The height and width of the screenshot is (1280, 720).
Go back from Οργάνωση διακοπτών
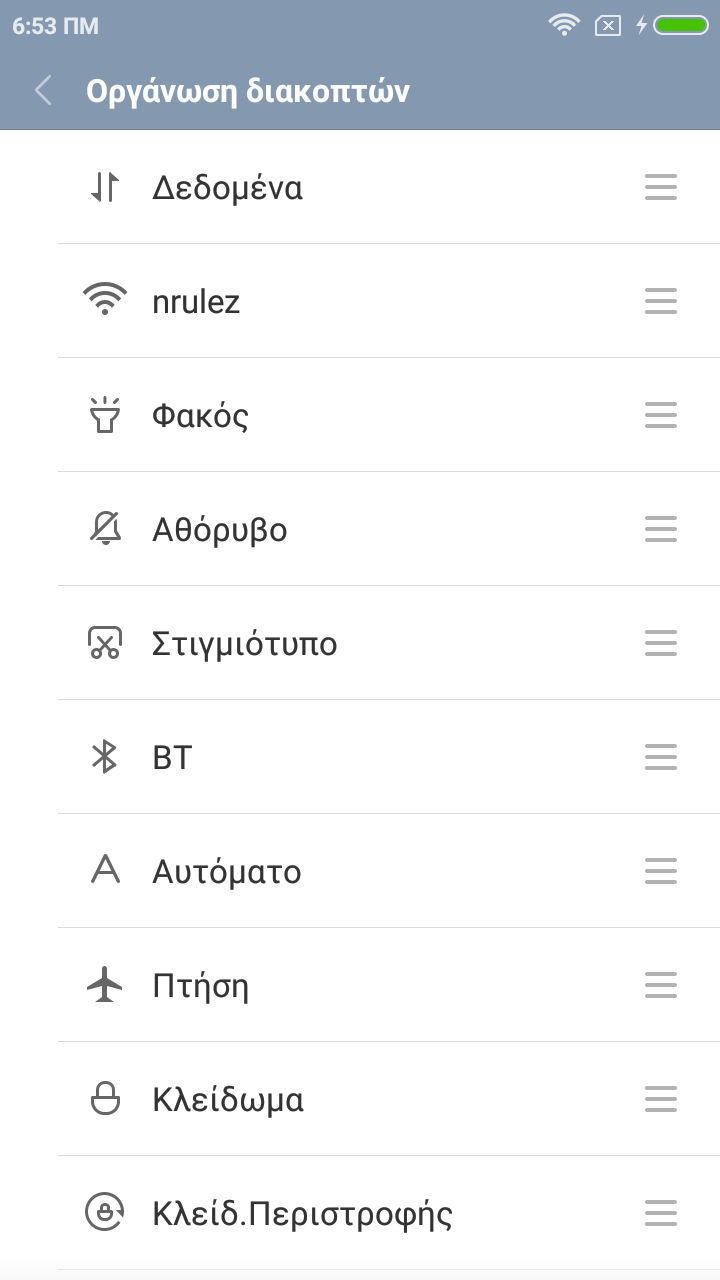pyautogui.click(x=43, y=91)
